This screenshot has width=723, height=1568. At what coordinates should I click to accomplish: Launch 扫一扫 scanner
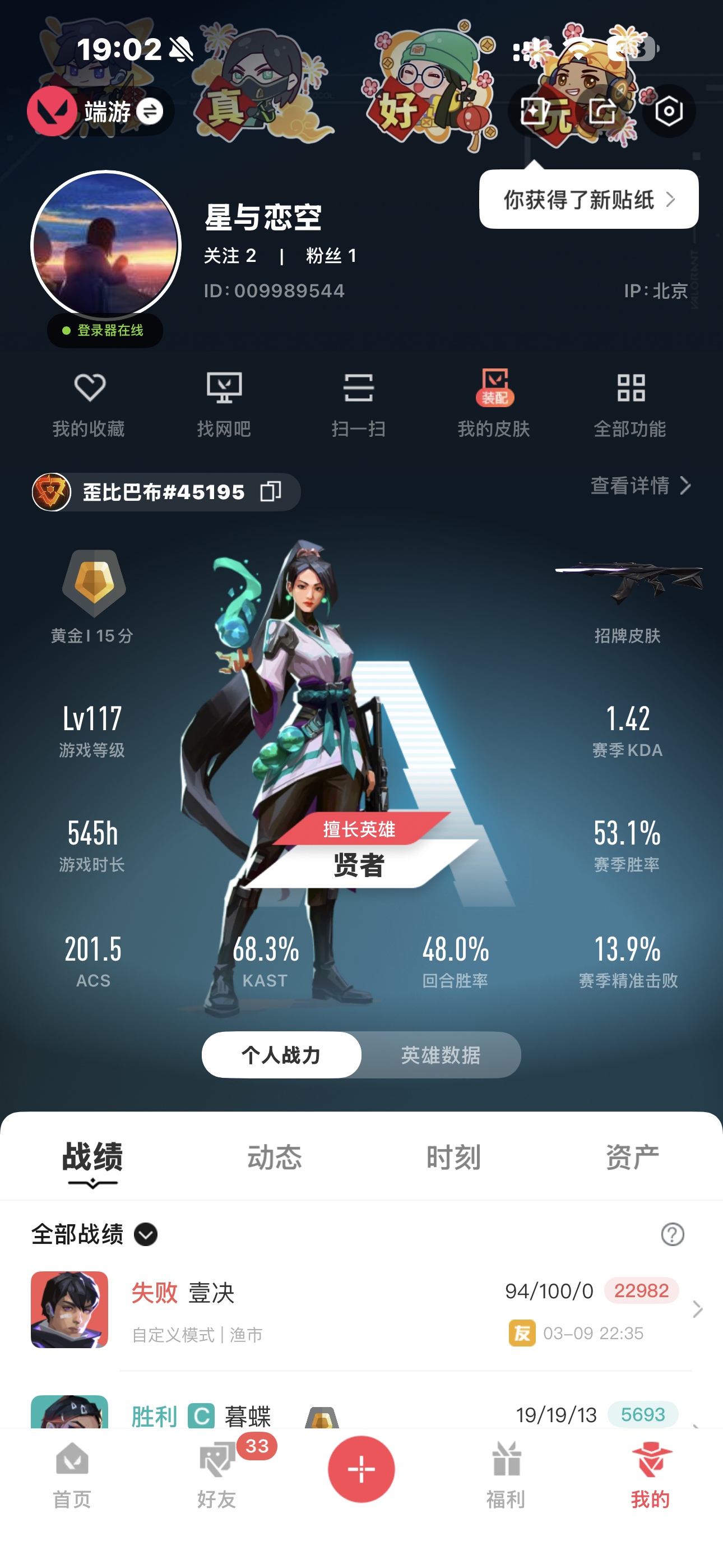point(359,403)
